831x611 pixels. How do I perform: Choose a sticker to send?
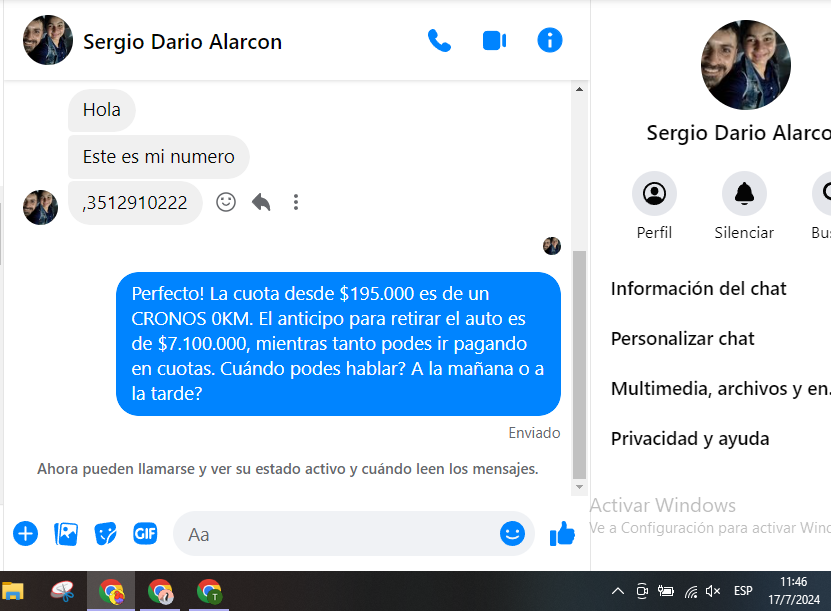point(106,534)
